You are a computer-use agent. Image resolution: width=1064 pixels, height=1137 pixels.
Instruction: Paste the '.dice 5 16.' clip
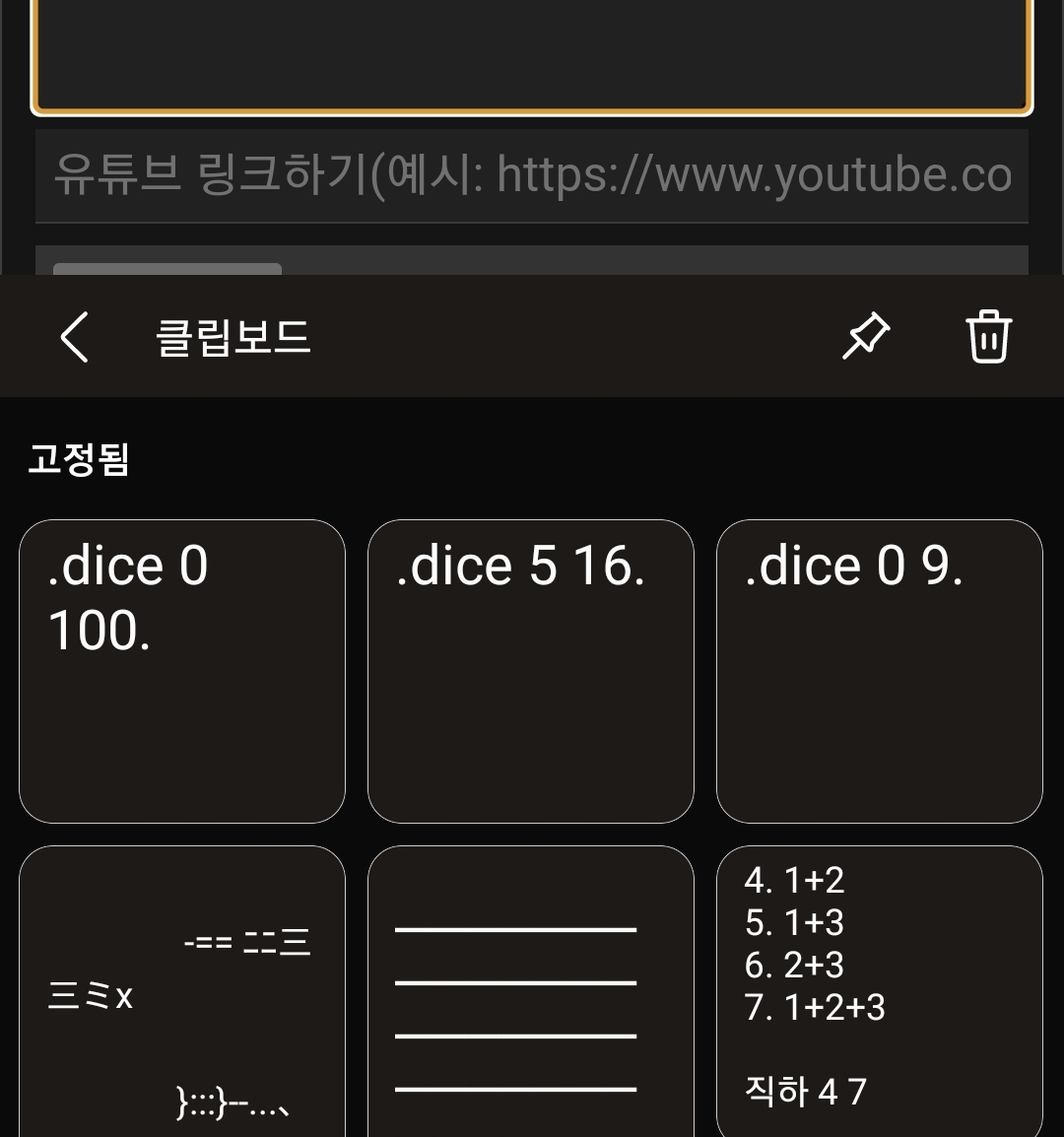click(x=530, y=670)
